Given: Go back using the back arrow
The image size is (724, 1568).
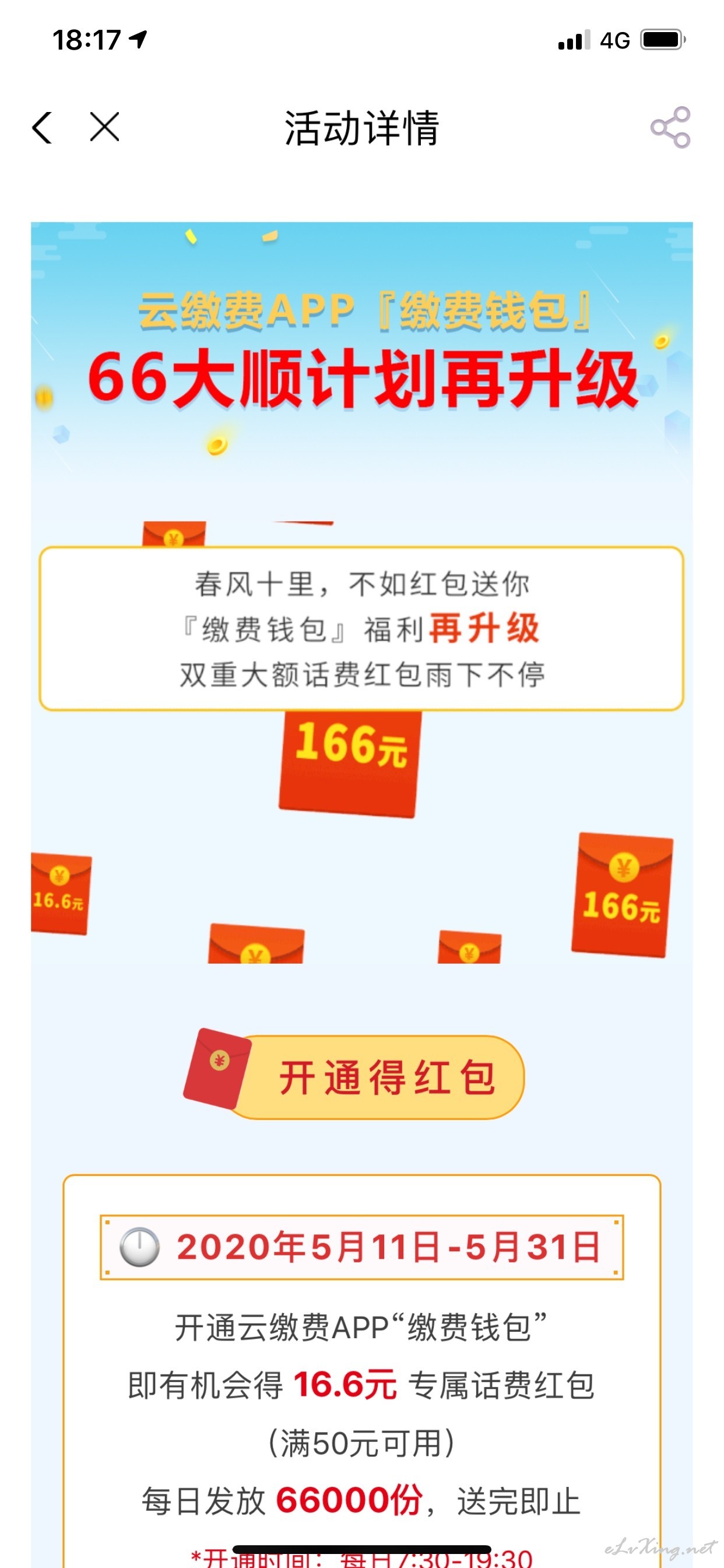Looking at the screenshot, I should (42, 128).
